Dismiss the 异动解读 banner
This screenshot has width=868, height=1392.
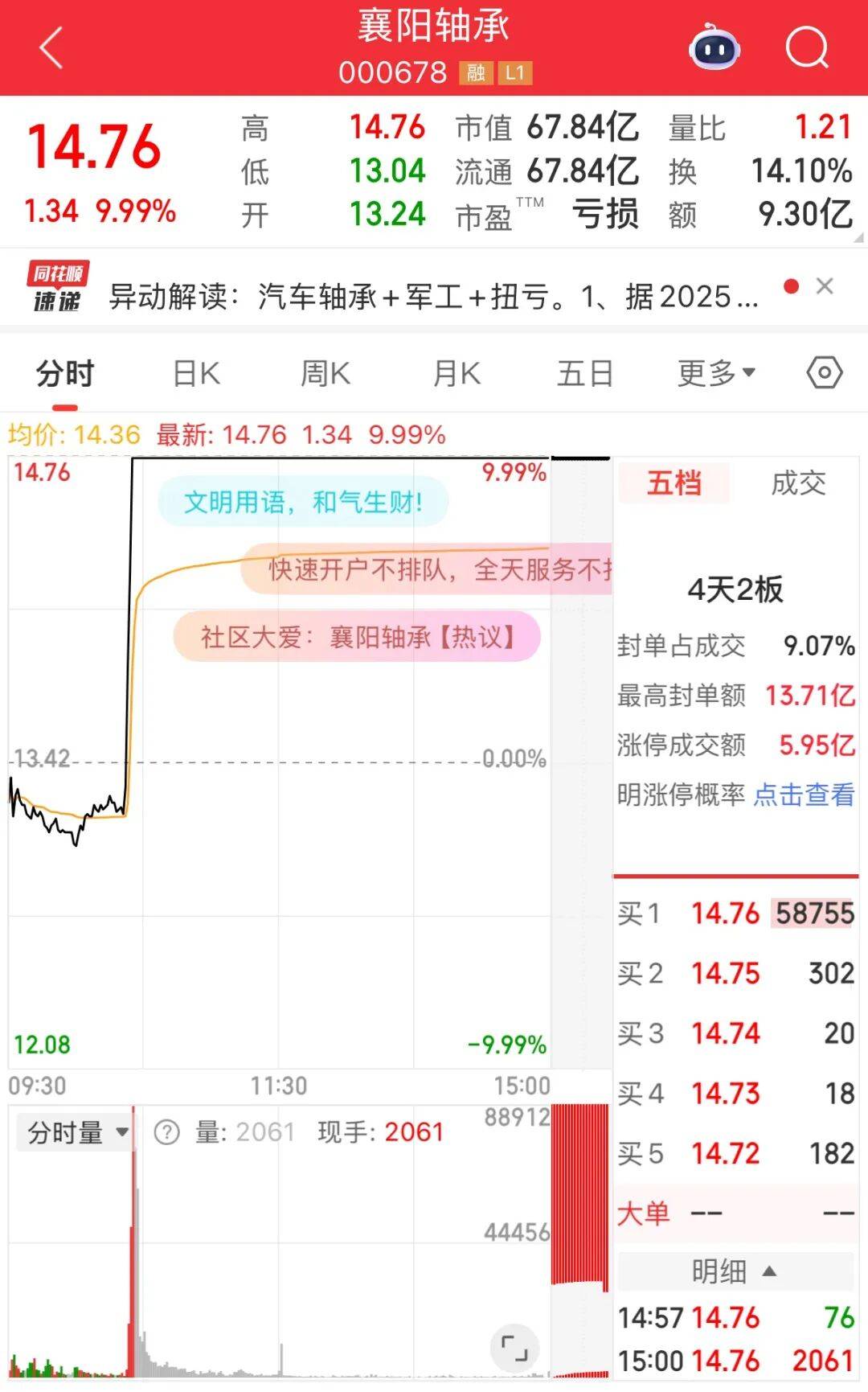[825, 286]
